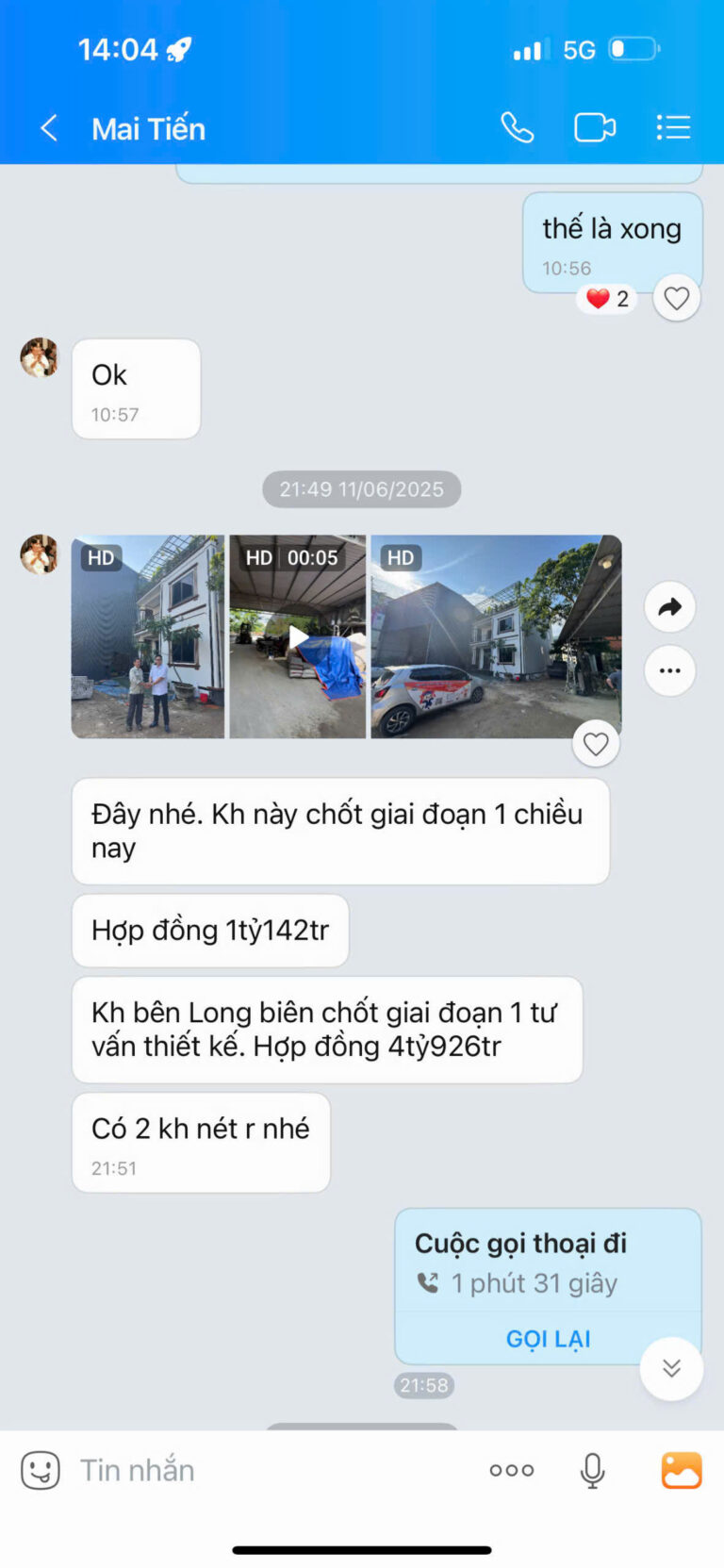
Task: Tap GỌI LẠI to call back
Action: pyautogui.click(x=548, y=1338)
